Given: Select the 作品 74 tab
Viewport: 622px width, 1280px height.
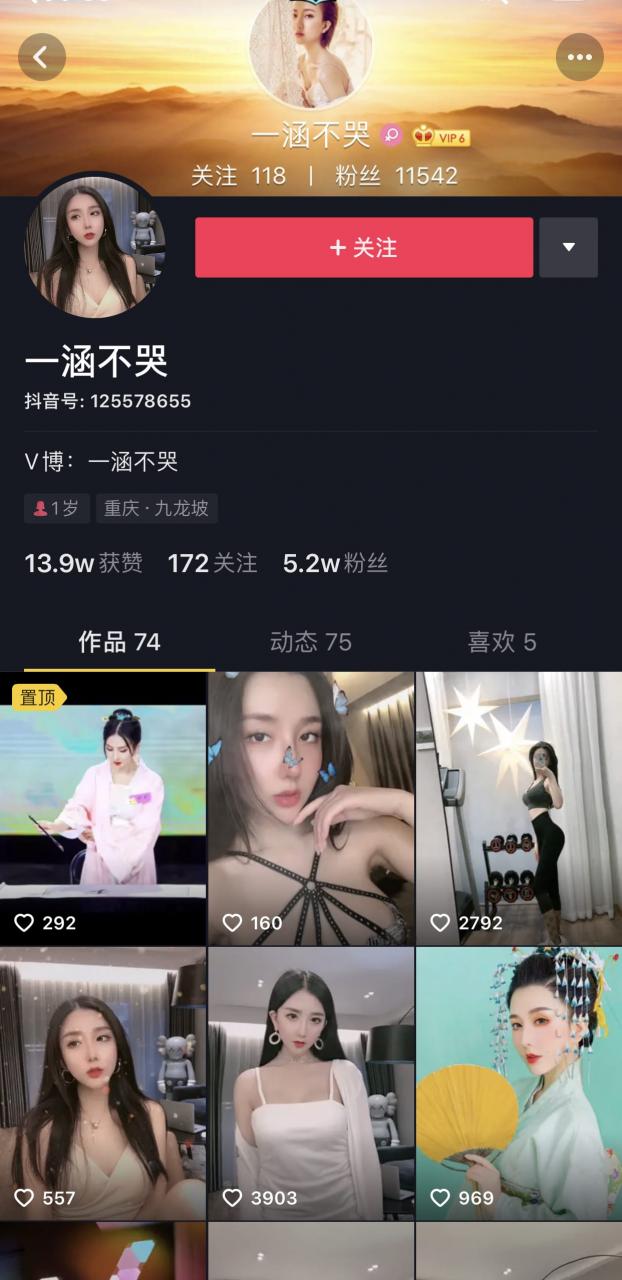Looking at the screenshot, I should pos(119,642).
